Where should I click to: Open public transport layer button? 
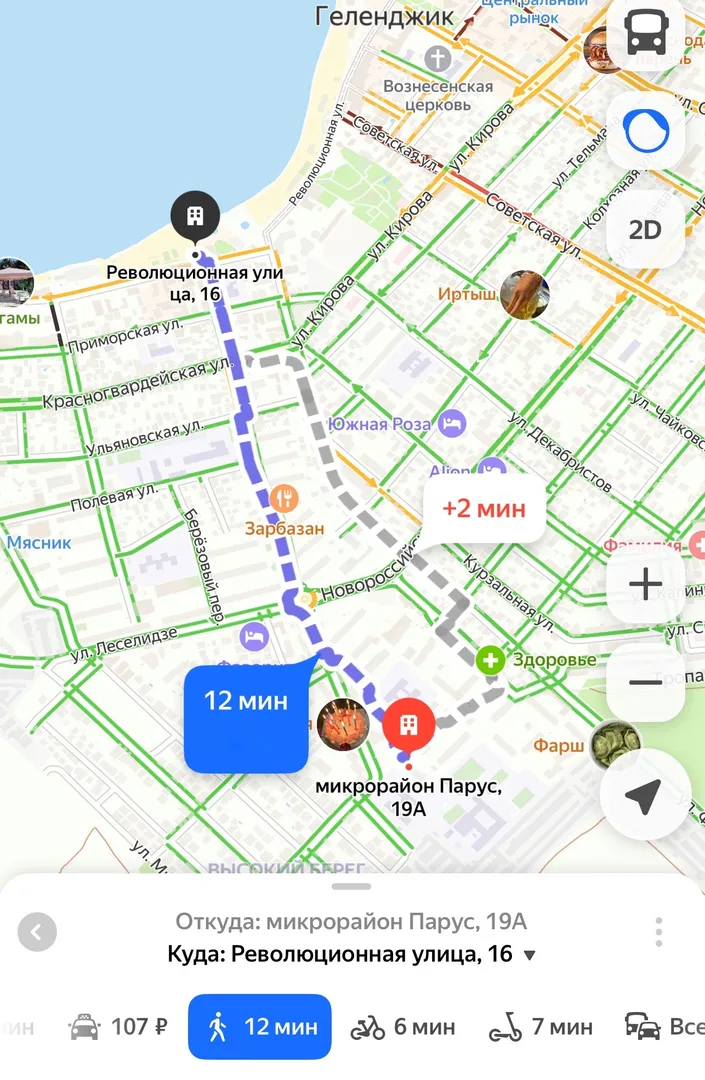point(645,35)
